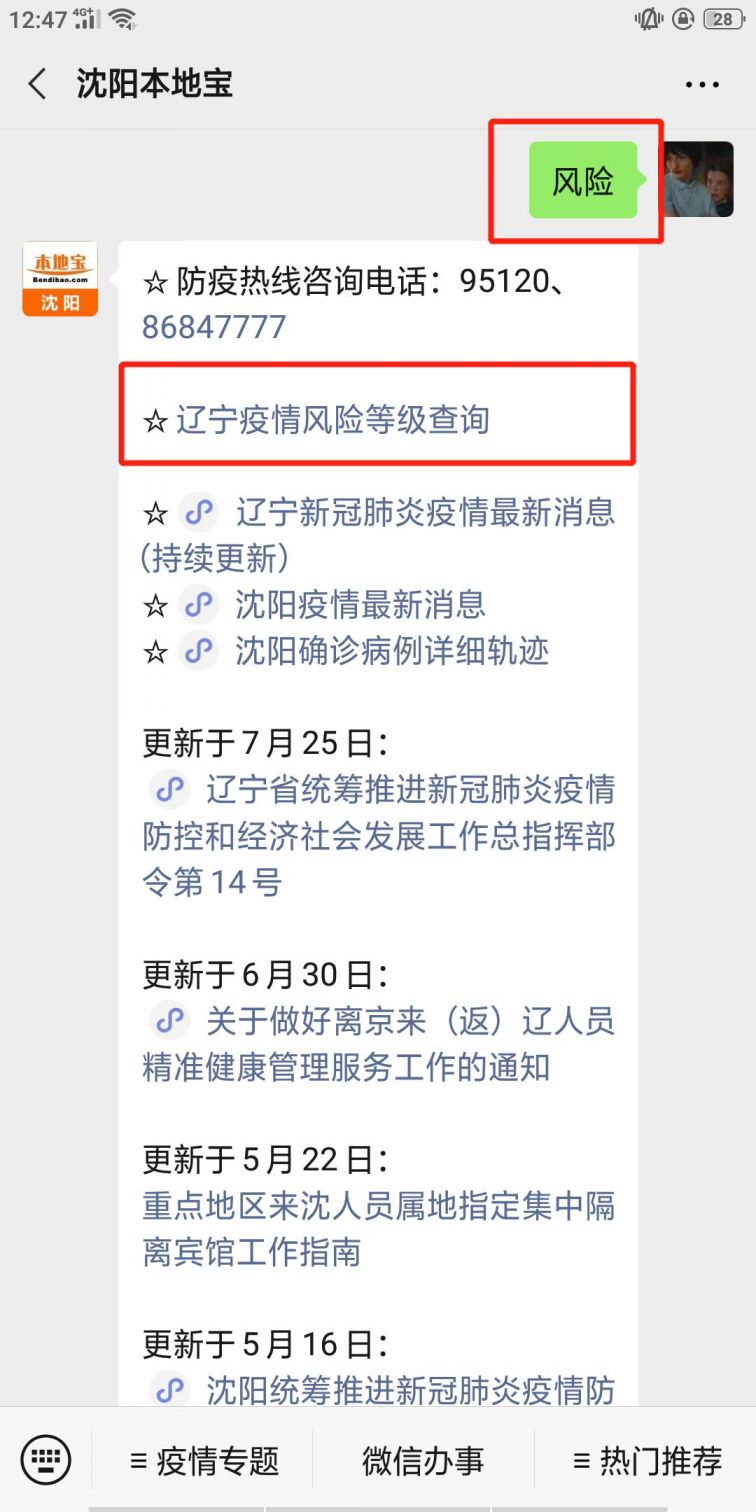Open the three-dot options menu top right

(x=702, y=84)
